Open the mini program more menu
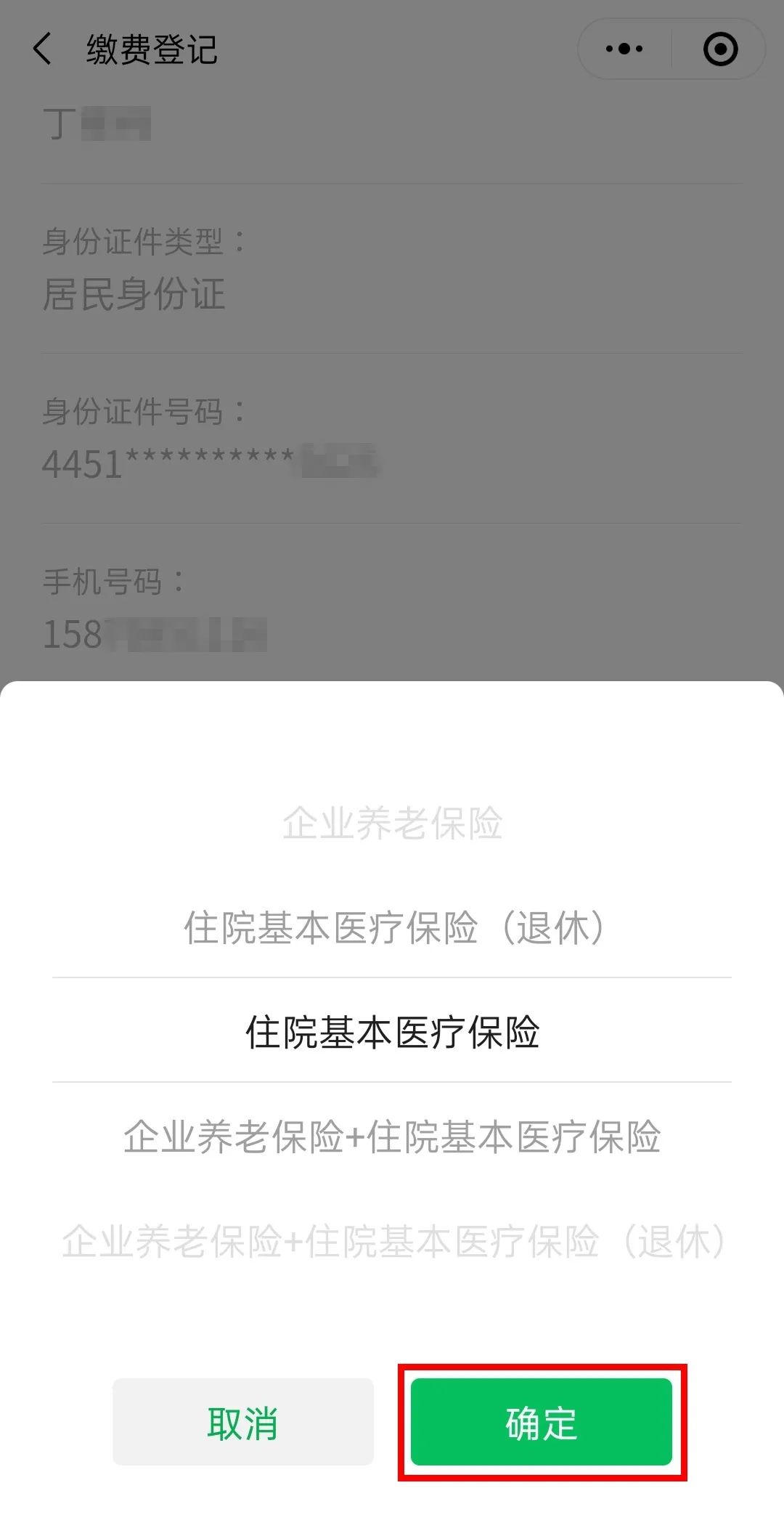Image resolution: width=784 pixels, height=1533 pixels. (x=624, y=49)
